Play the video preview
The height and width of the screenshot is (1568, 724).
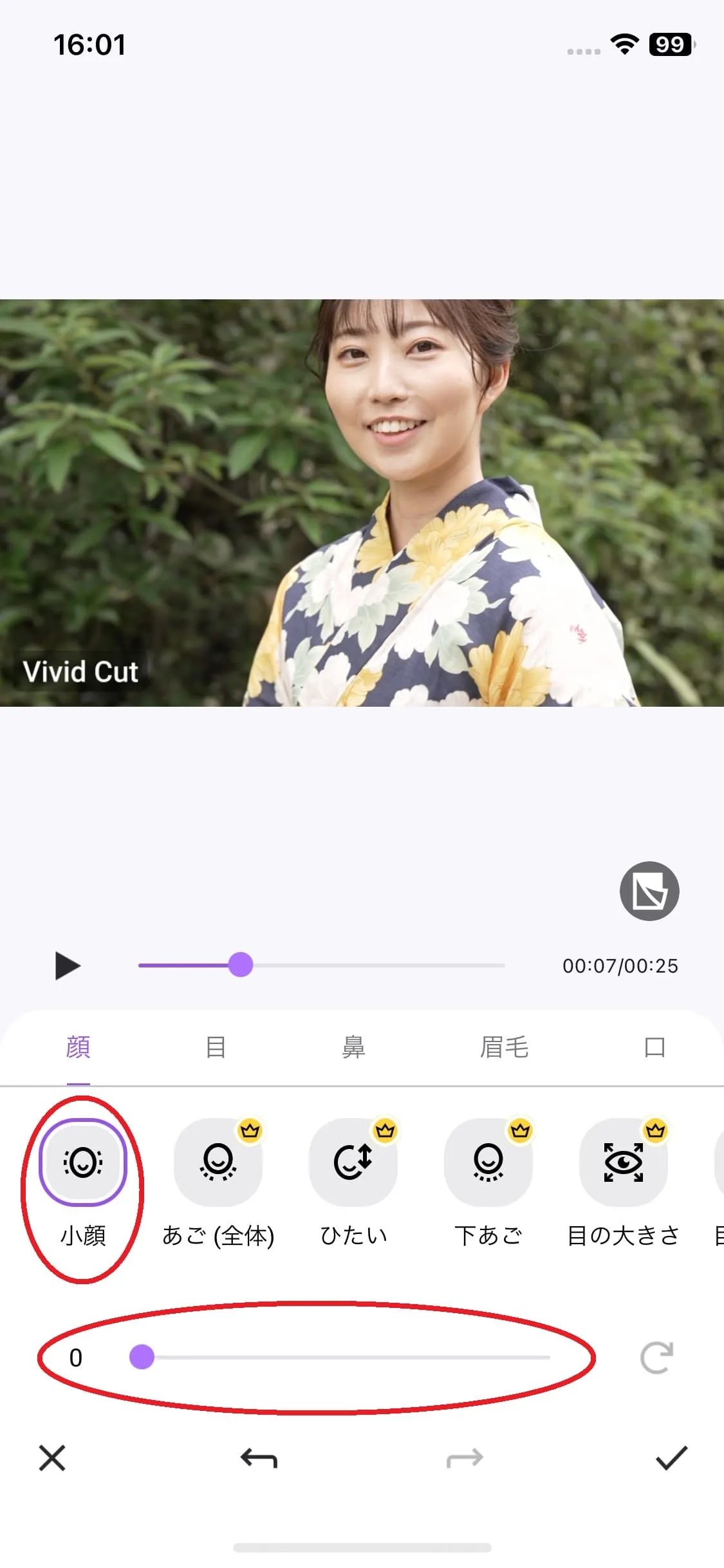(x=67, y=965)
